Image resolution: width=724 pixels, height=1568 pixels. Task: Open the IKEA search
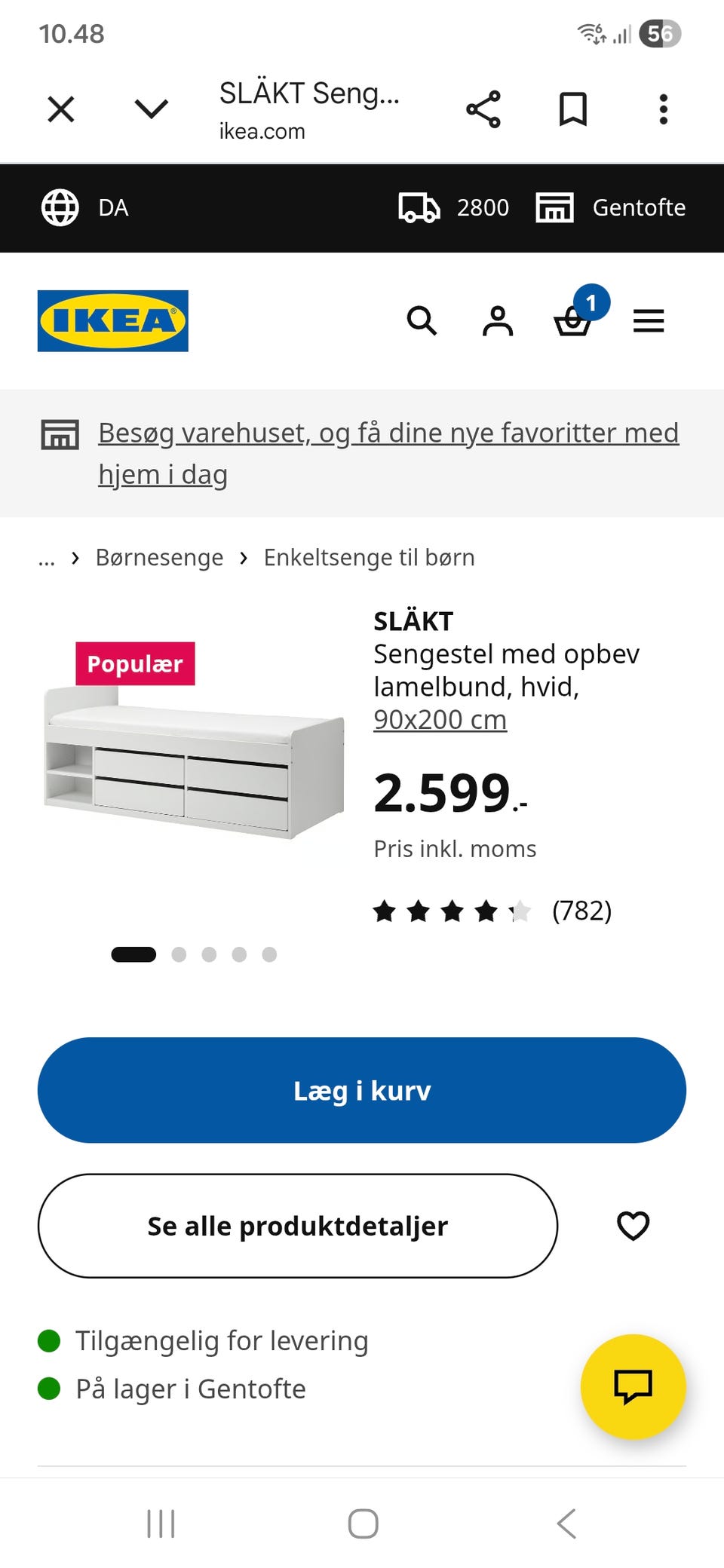(x=422, y=321)
